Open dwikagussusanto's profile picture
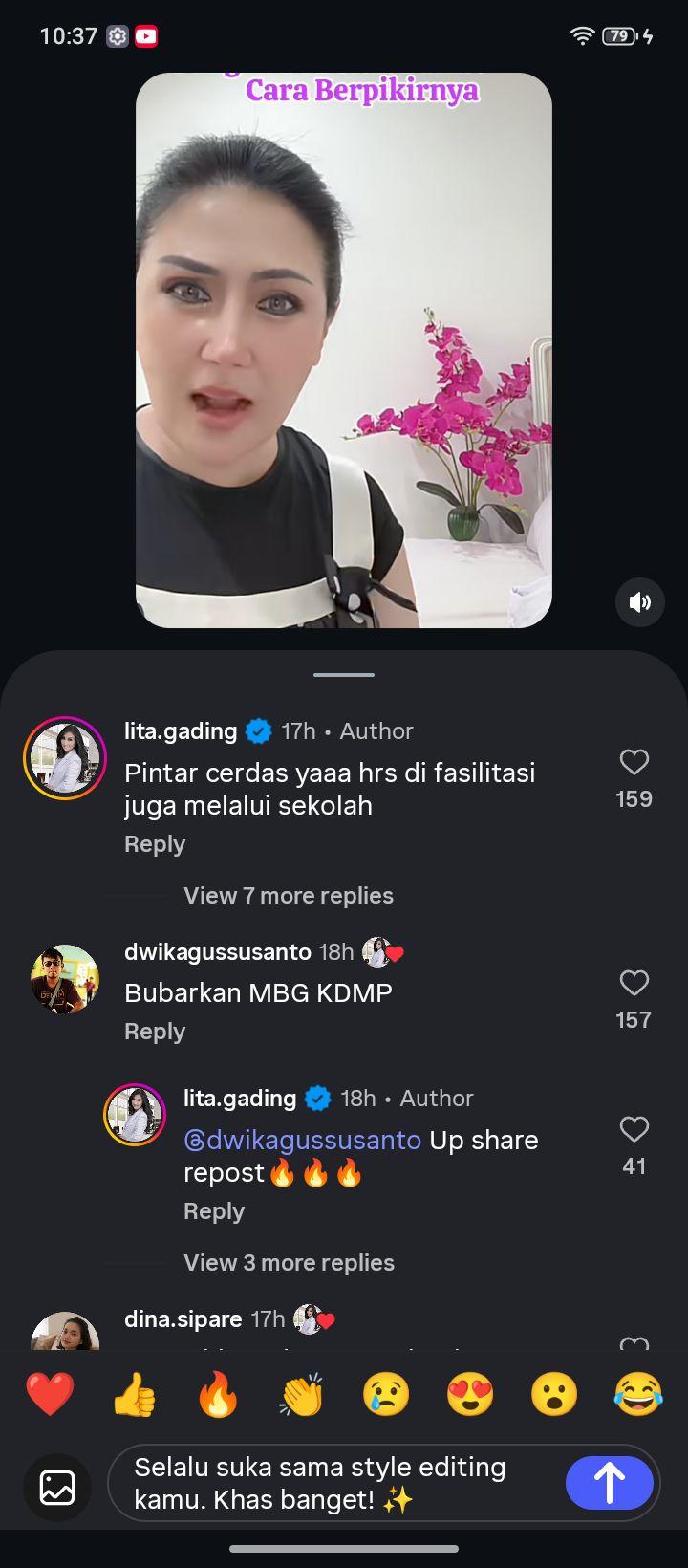 point(65,979)
